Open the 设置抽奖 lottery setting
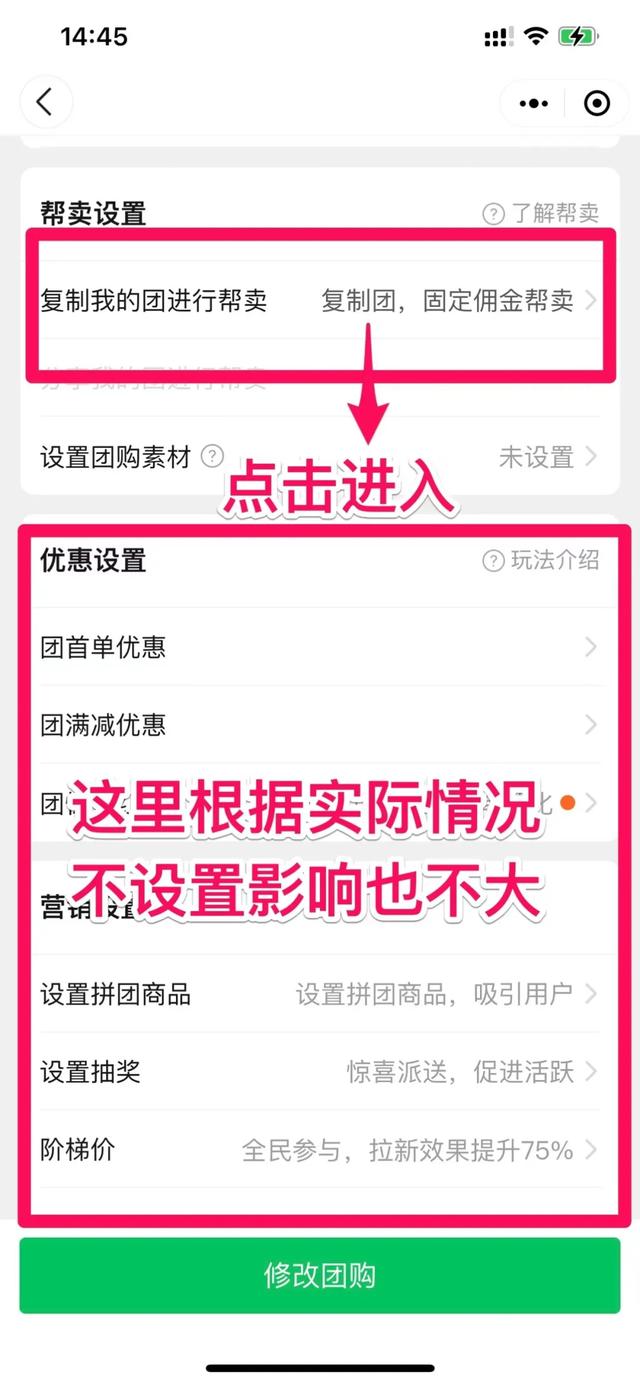The height and width of the screenshot is (1384, 640). tap(320, 1072)
